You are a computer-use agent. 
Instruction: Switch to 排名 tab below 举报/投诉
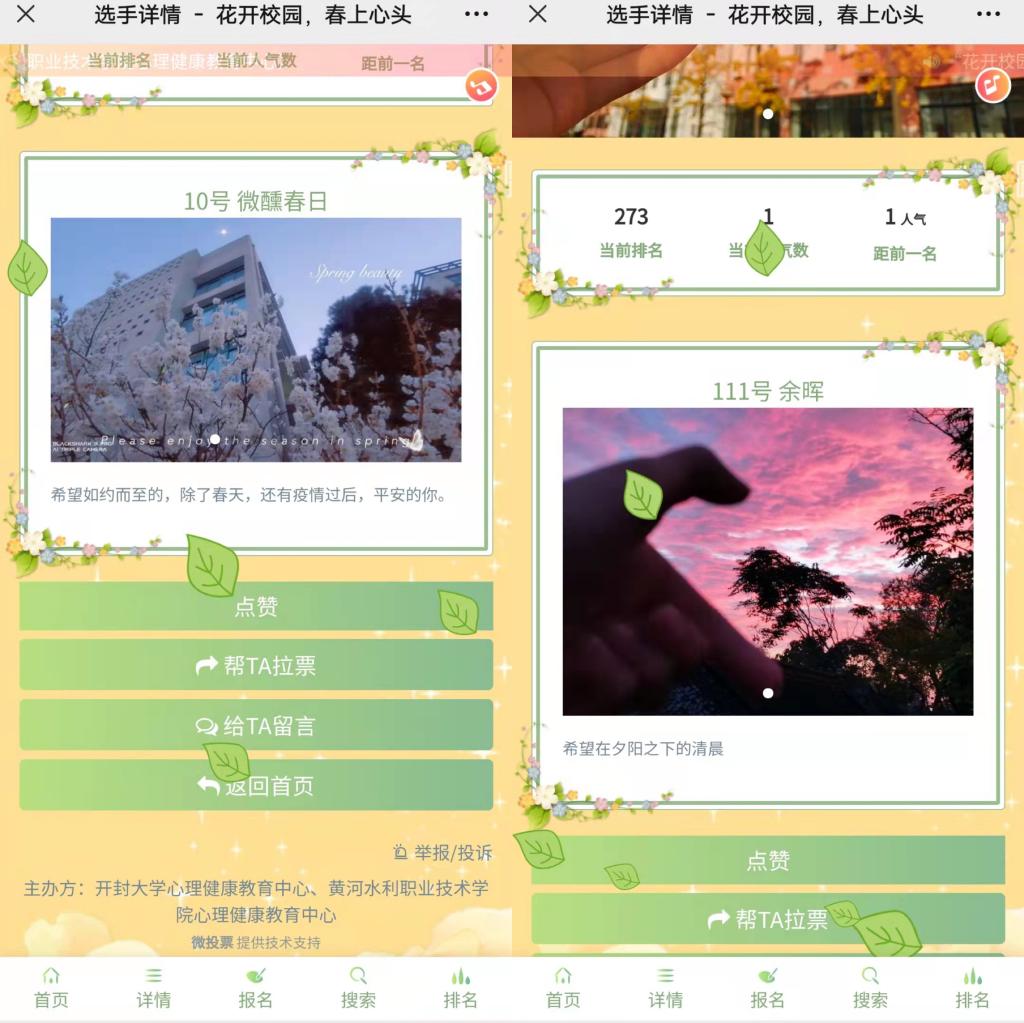(460, 988)
